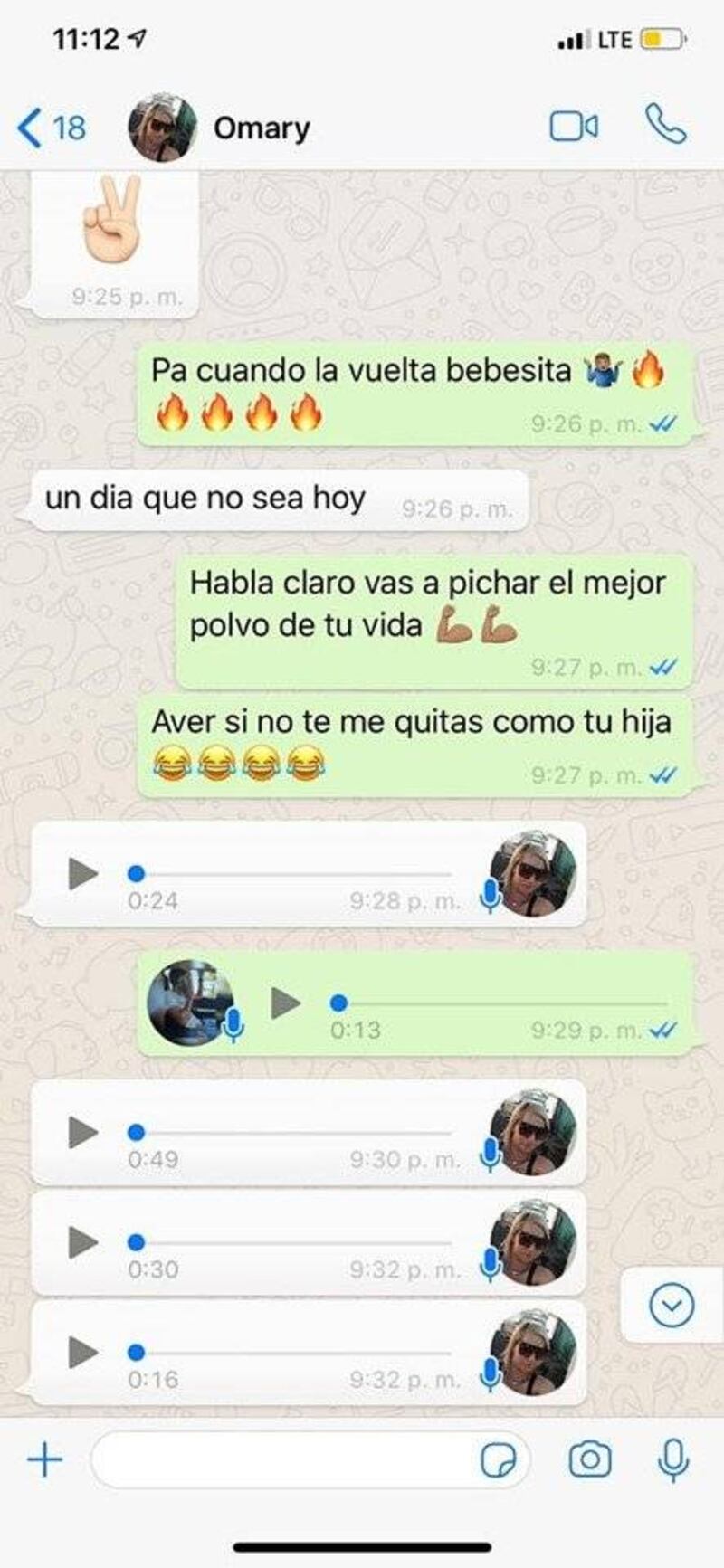
Task: Jump to the latest messages
Action: pos(672,1305)
